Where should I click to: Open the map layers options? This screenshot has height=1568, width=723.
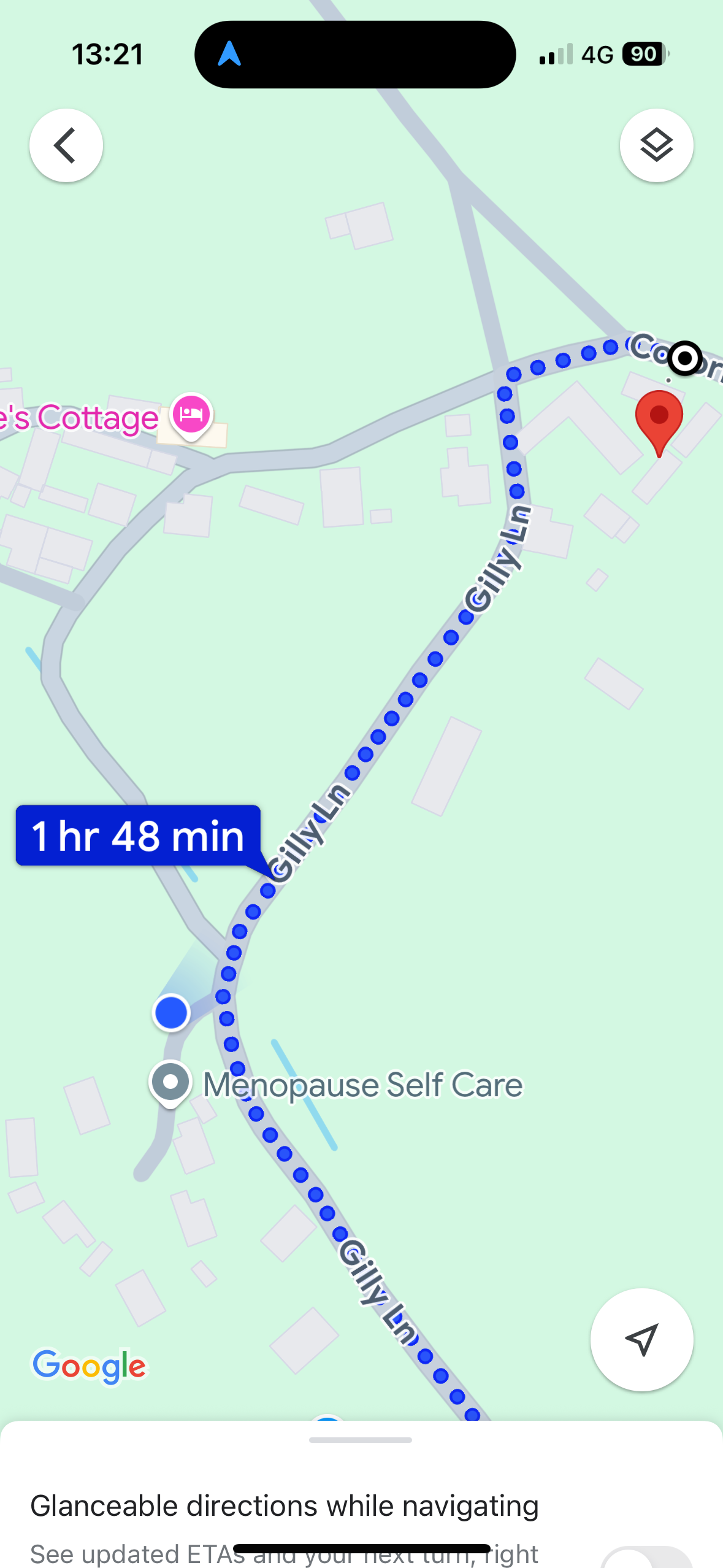coord(656,145)
